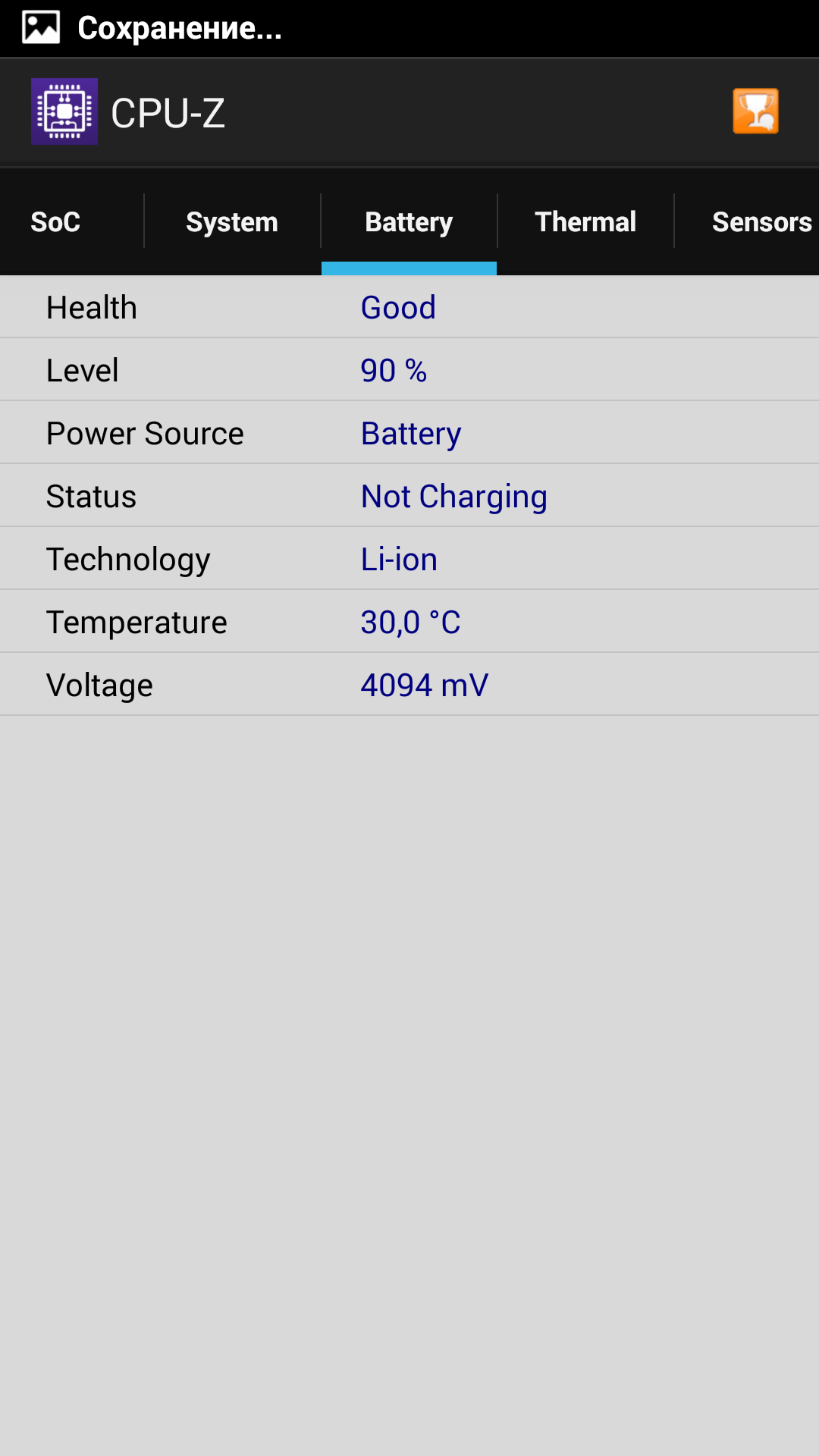This screenshot has width=819, height=1456.
Task: Open the System tab
Action: click(232, 221)
